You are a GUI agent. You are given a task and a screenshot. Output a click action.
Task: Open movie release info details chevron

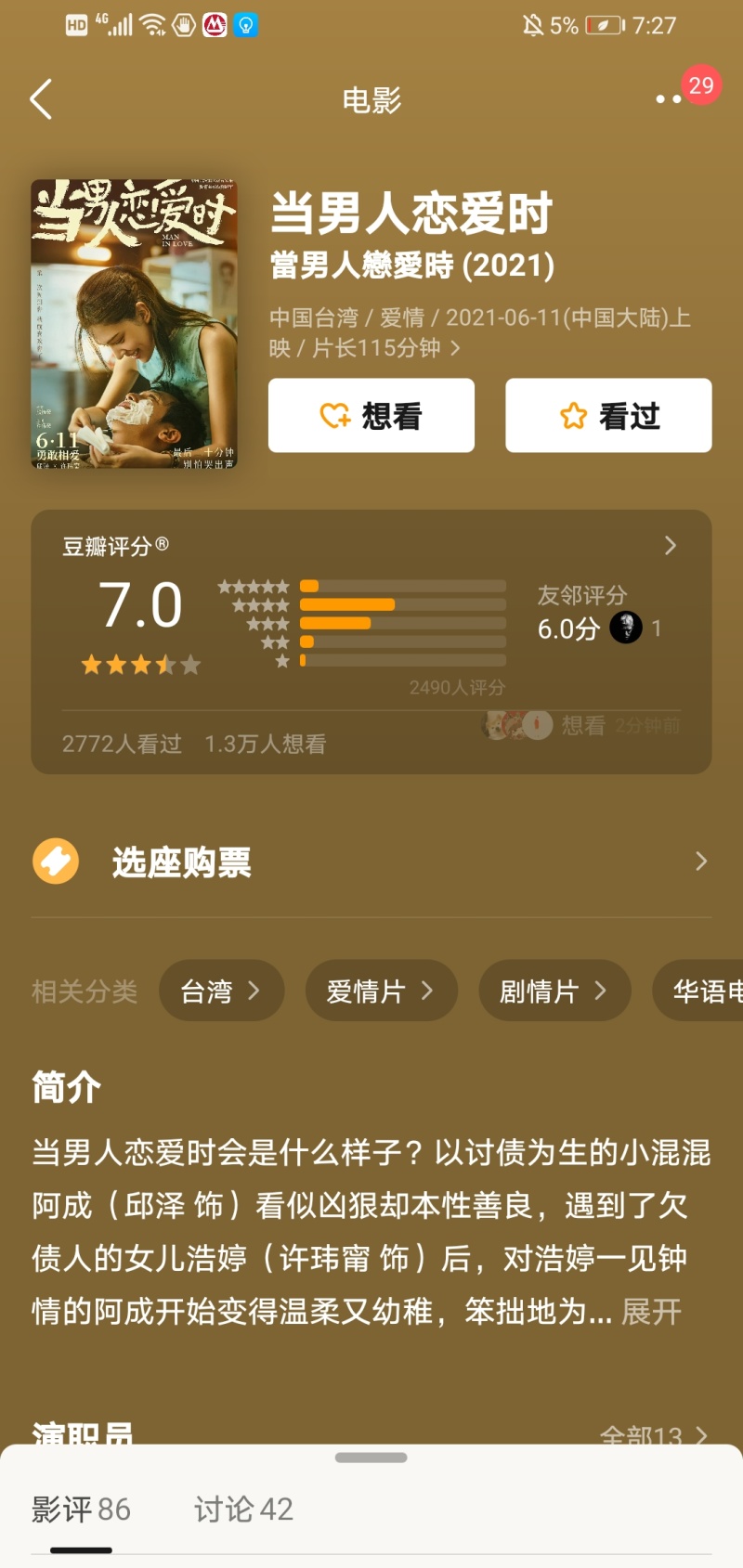[455, 348]
